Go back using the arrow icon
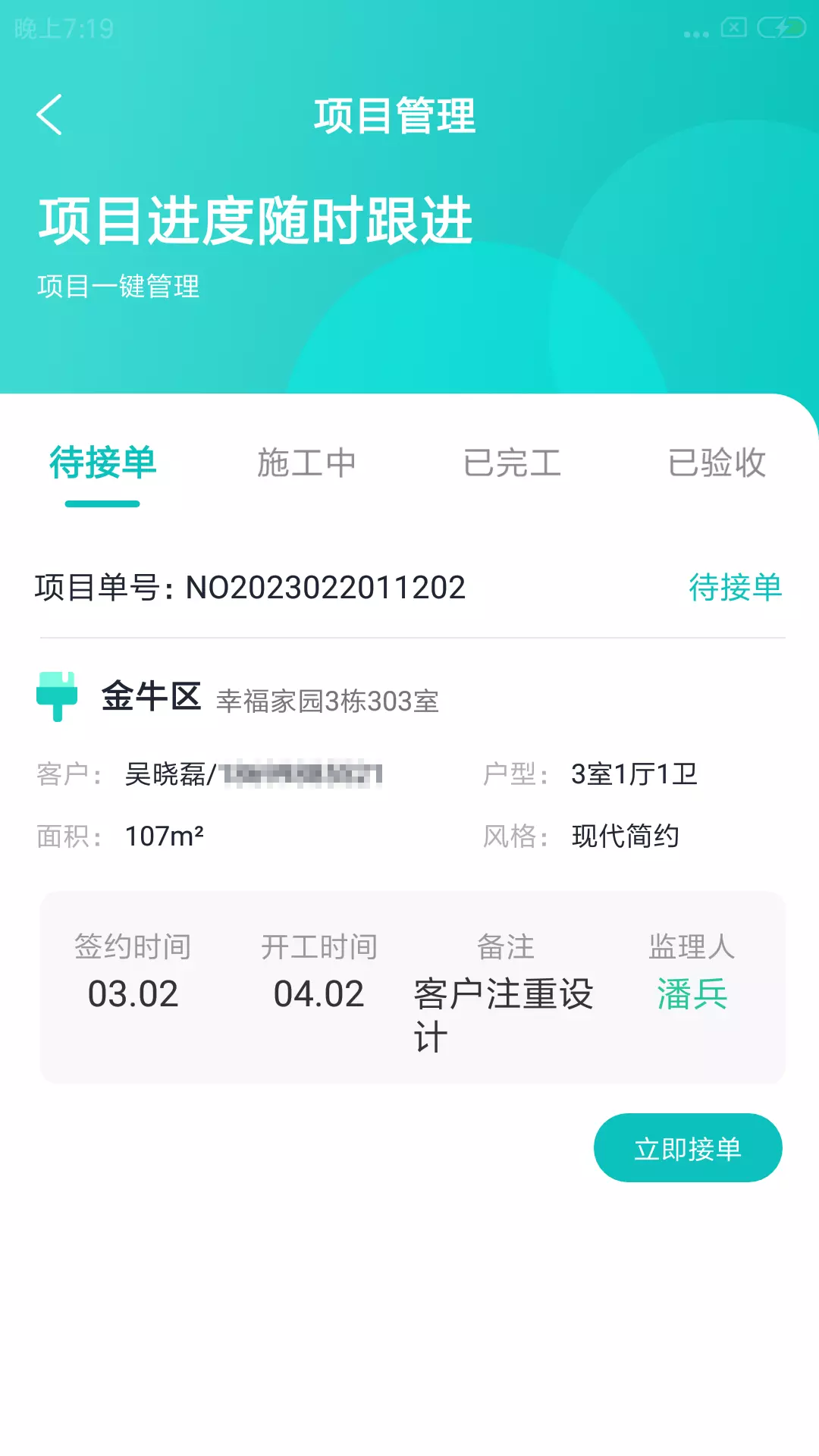The image size is (819, 1456). pos(49,115)
